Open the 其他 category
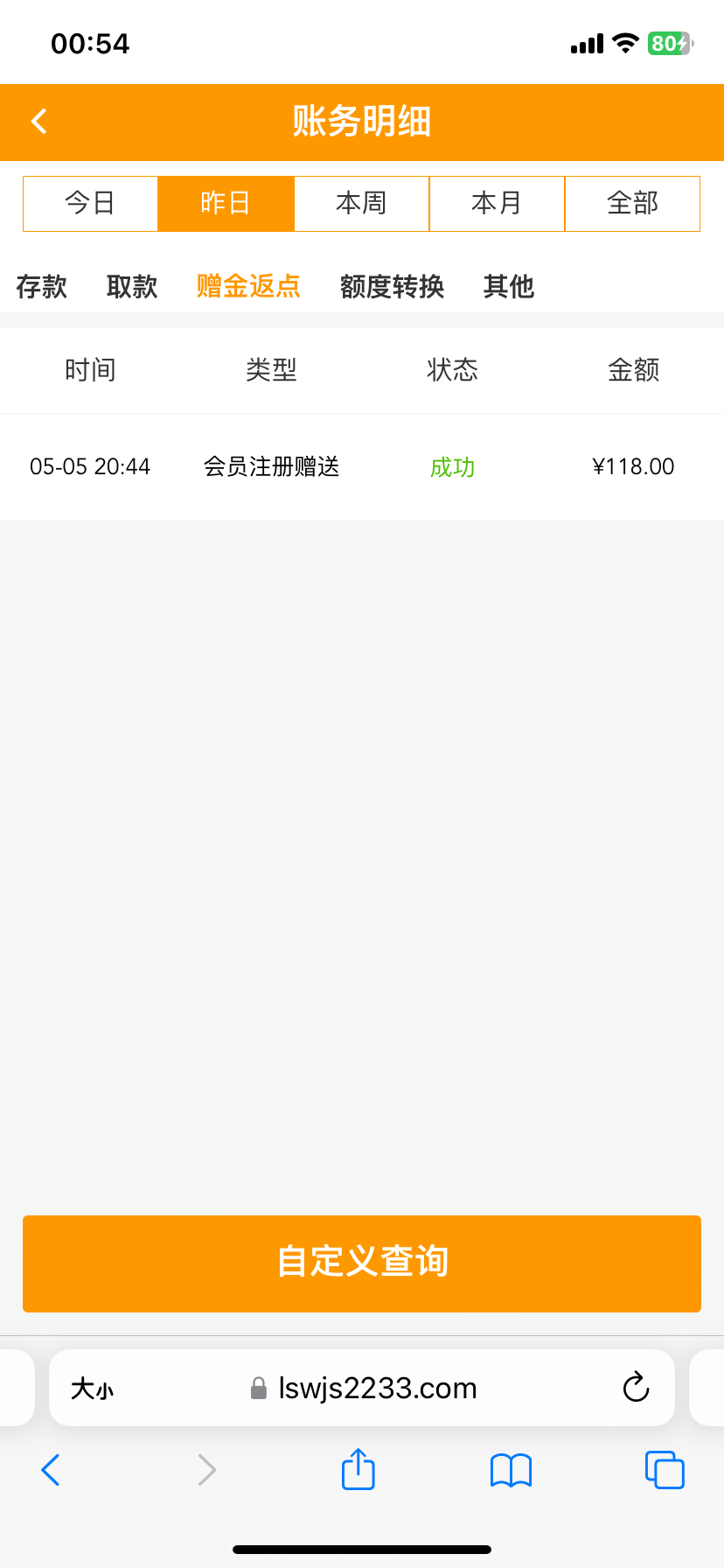Image resolution: width=724 pixels, height=1568 pixels. pyautogui.click(x=508, y=286)
